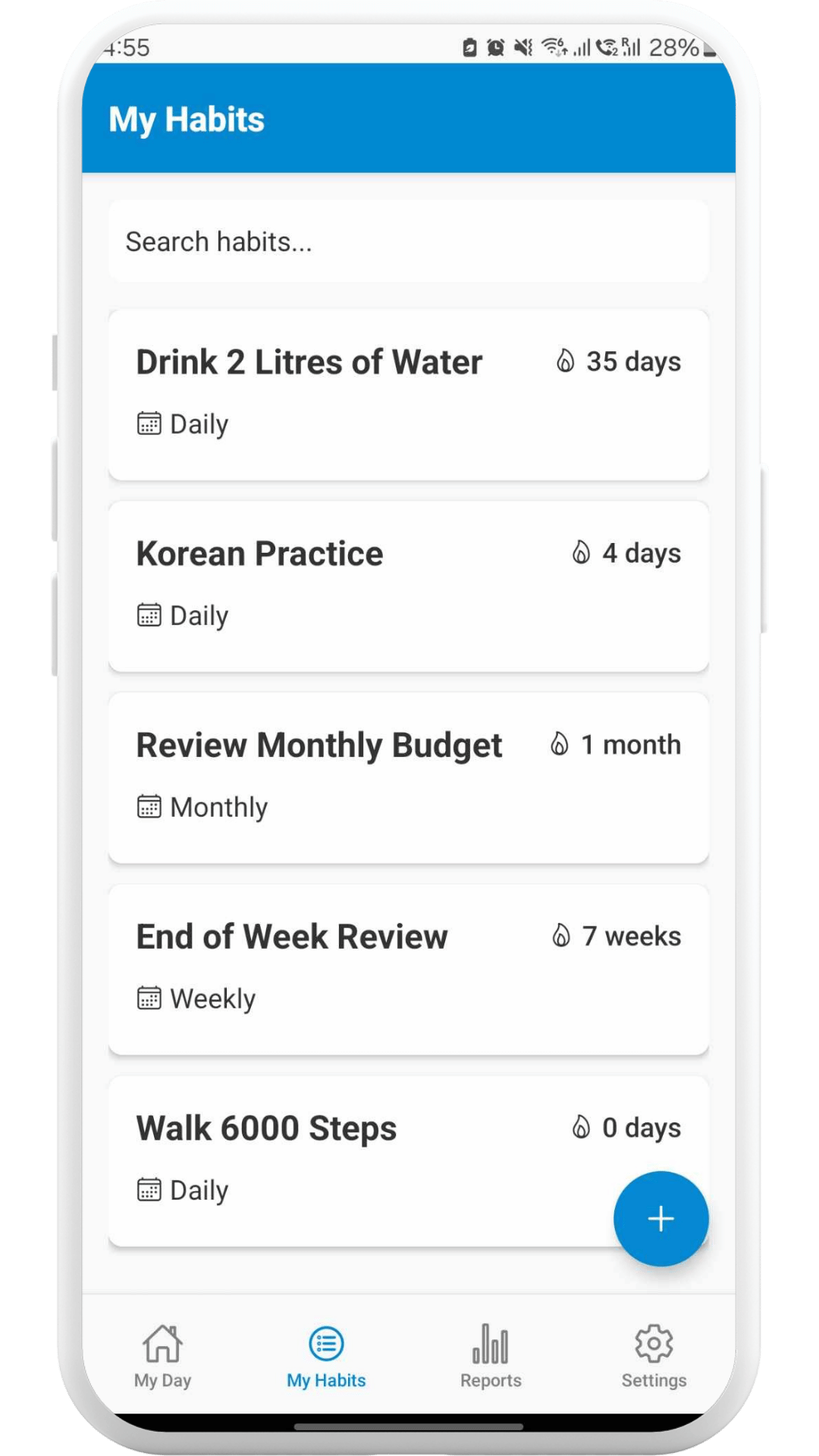Click the flame icon on End of Week Review

click(x=561, y=937)
